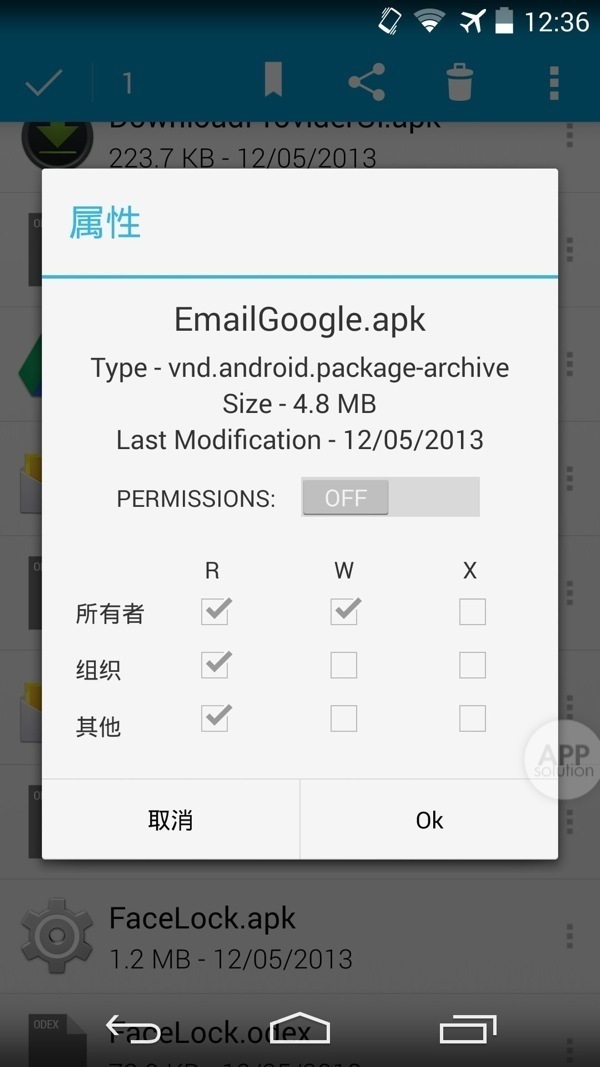
Task: Go to the home screen
Action: 299,1029
